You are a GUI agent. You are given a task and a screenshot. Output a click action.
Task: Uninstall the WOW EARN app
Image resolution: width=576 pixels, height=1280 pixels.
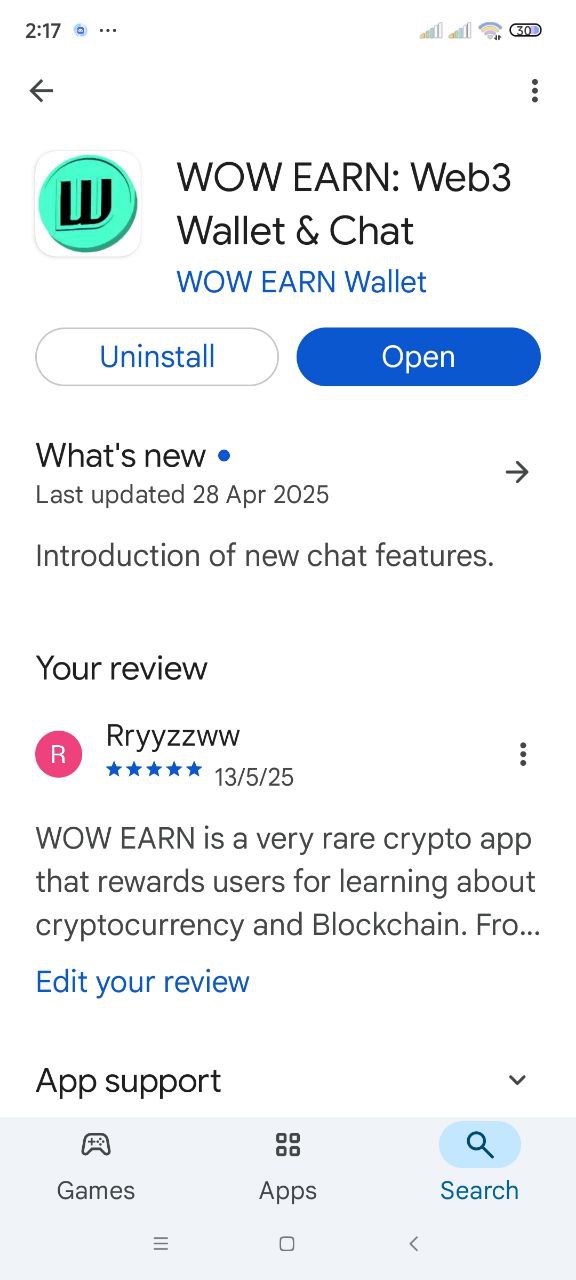(x=157, y=357)
